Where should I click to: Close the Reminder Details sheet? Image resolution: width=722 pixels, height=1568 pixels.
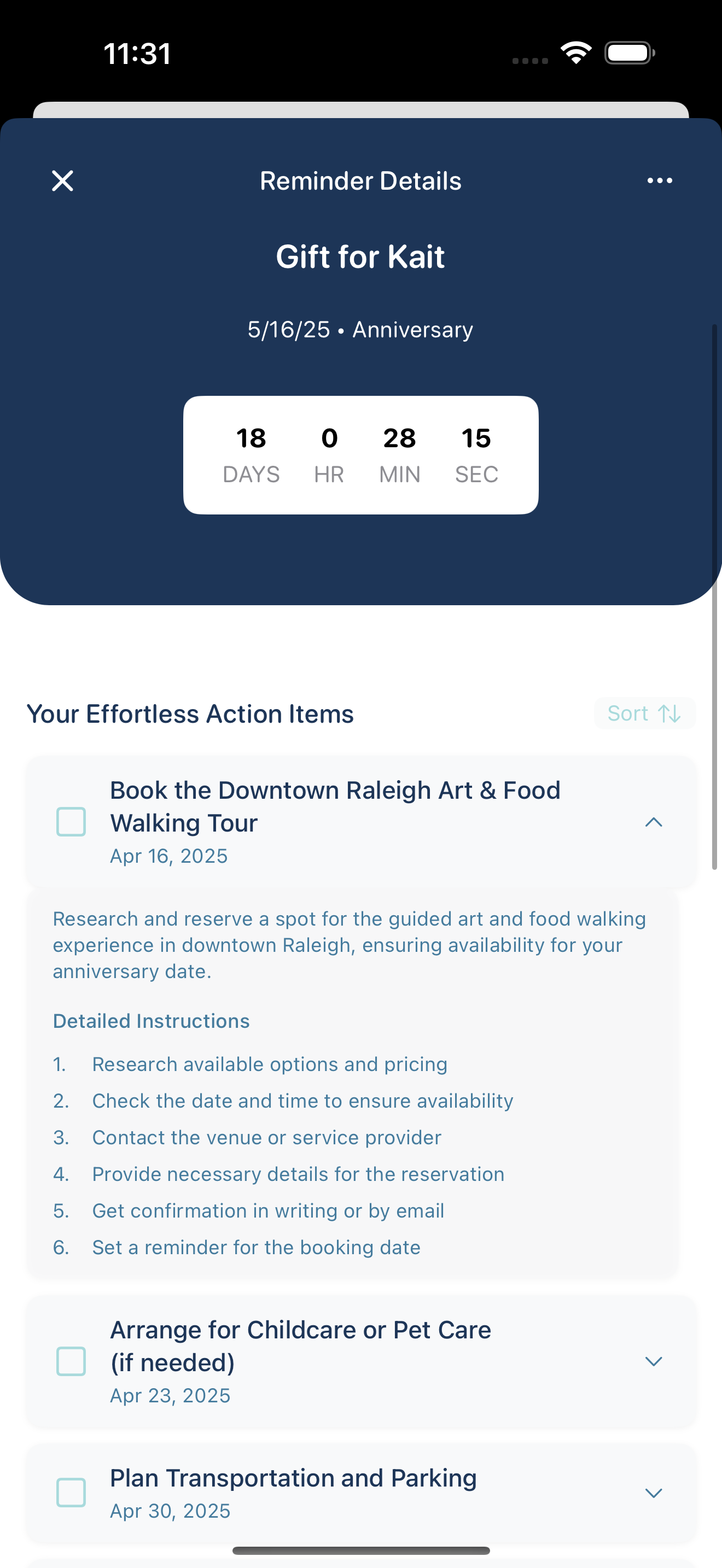tap(63, 181)
